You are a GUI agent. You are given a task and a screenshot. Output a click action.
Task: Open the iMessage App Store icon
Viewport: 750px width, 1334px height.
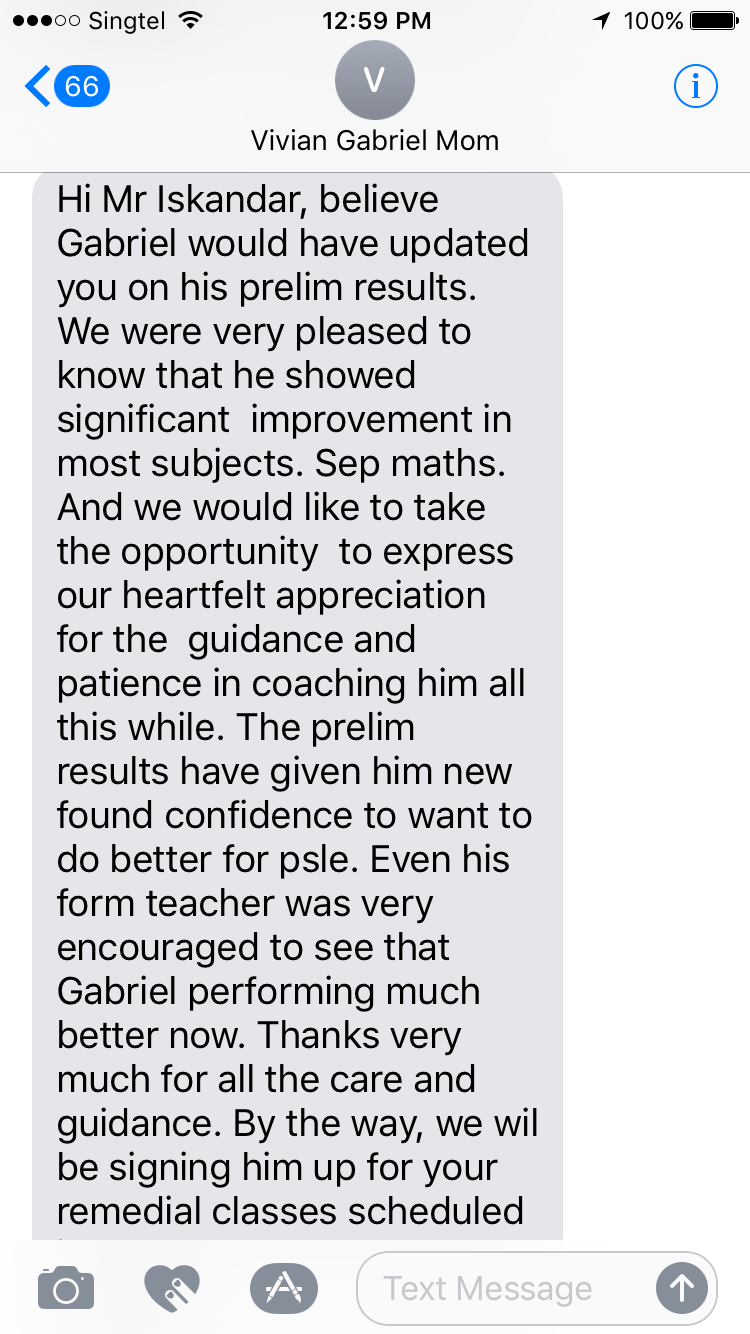click(x=283, y=1289)
